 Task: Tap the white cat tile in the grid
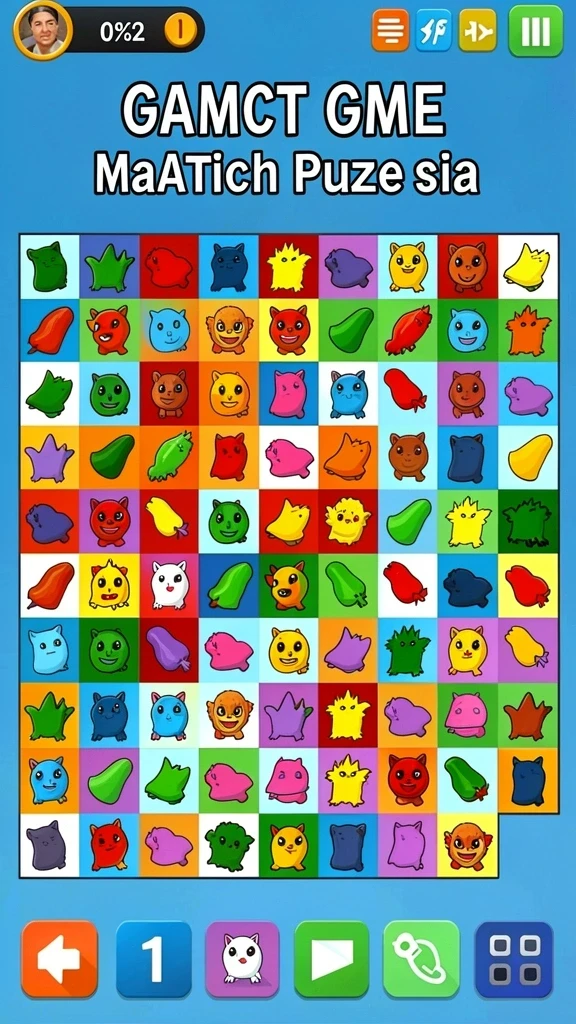tap(168, 586)
